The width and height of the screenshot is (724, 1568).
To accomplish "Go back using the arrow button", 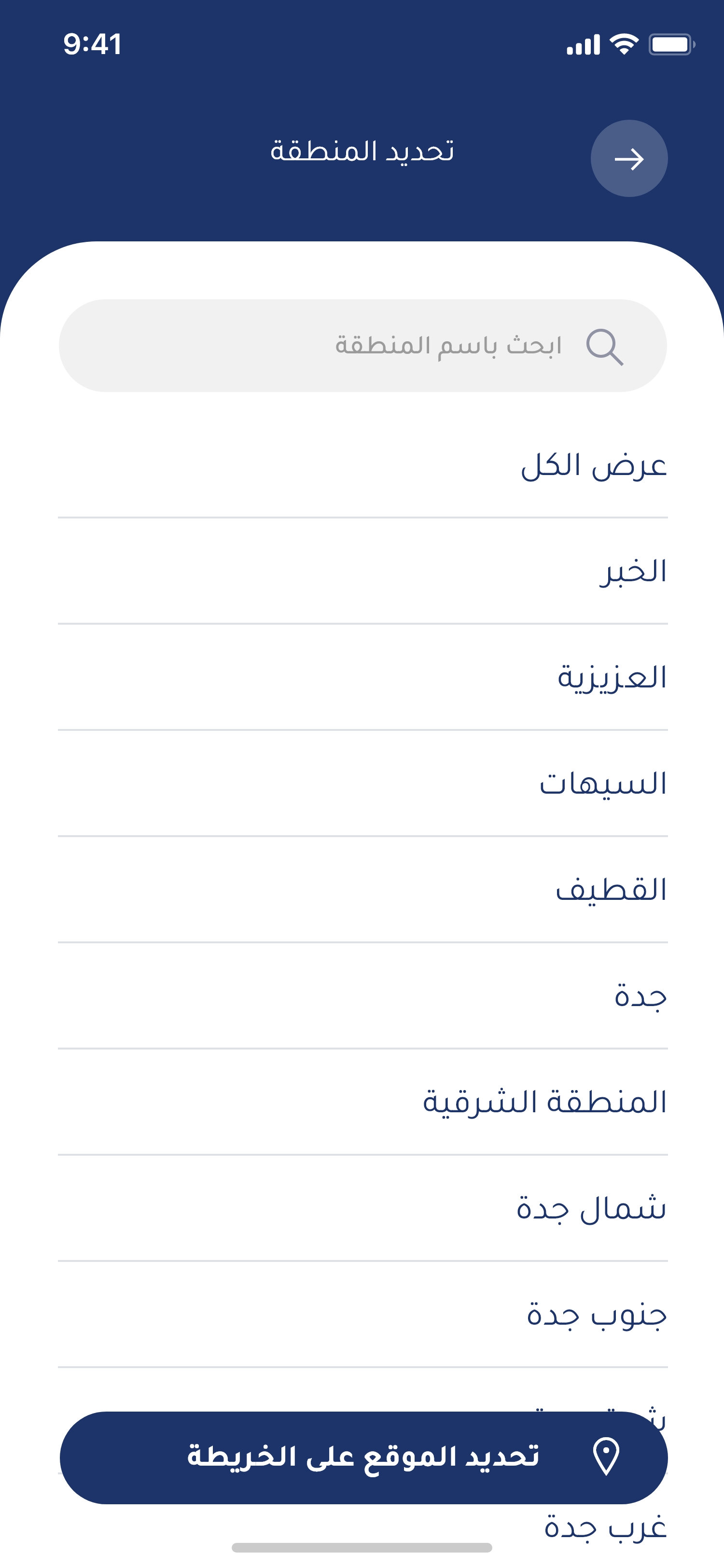I will pyautogui.click(x=628, y=158).
